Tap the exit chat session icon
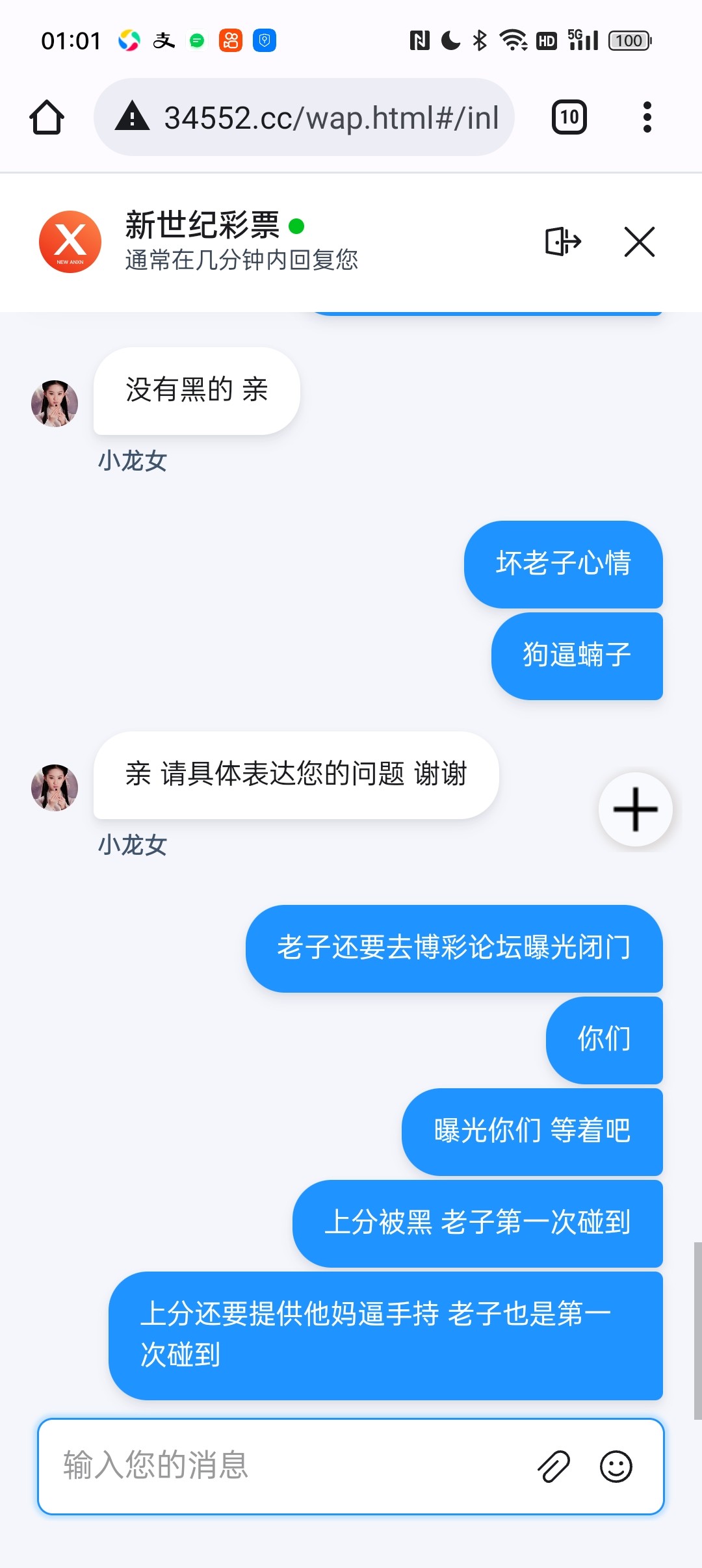 [562, 242]
